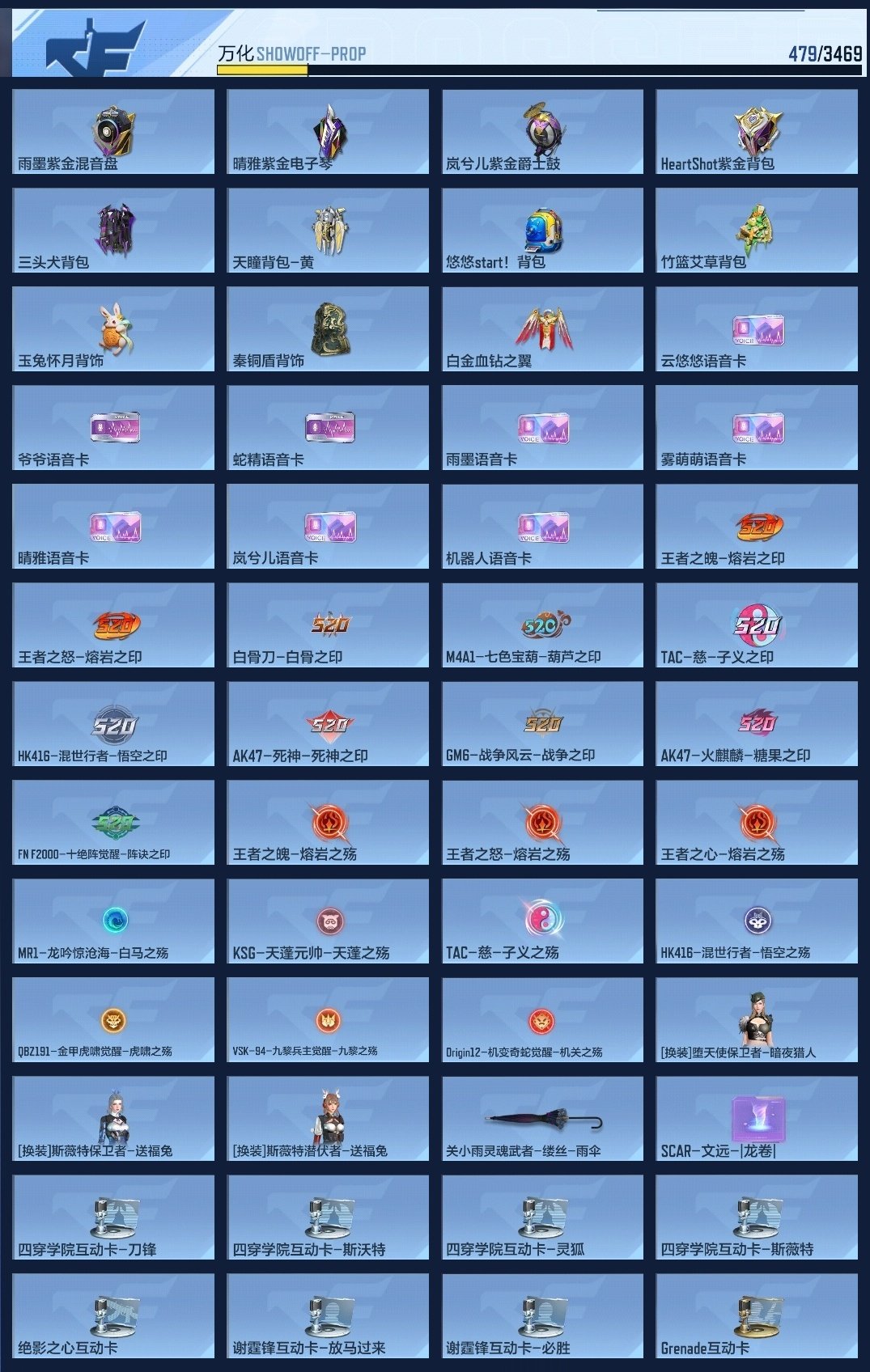870x1372 pixels.
Task: Select the 岚兮儿紫金爵士鼓 item
Action: [x=544, y=131]
